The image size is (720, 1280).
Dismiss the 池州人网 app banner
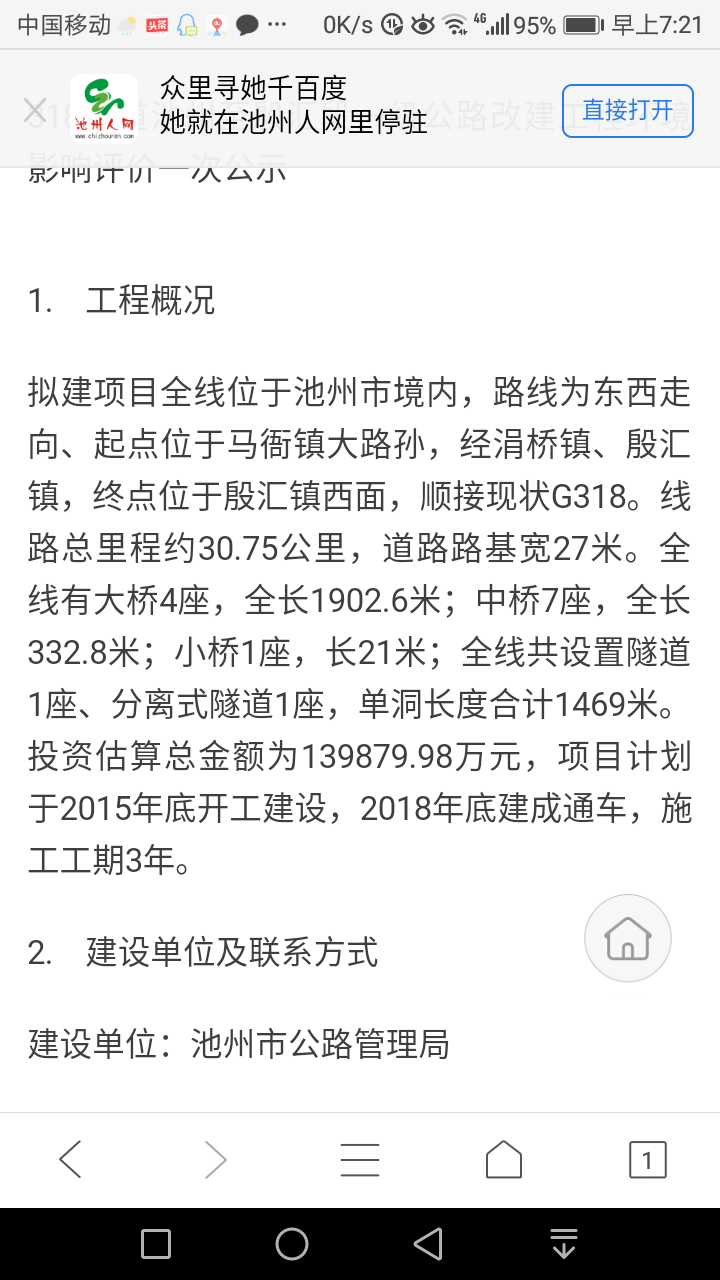(x=35, y=110)
